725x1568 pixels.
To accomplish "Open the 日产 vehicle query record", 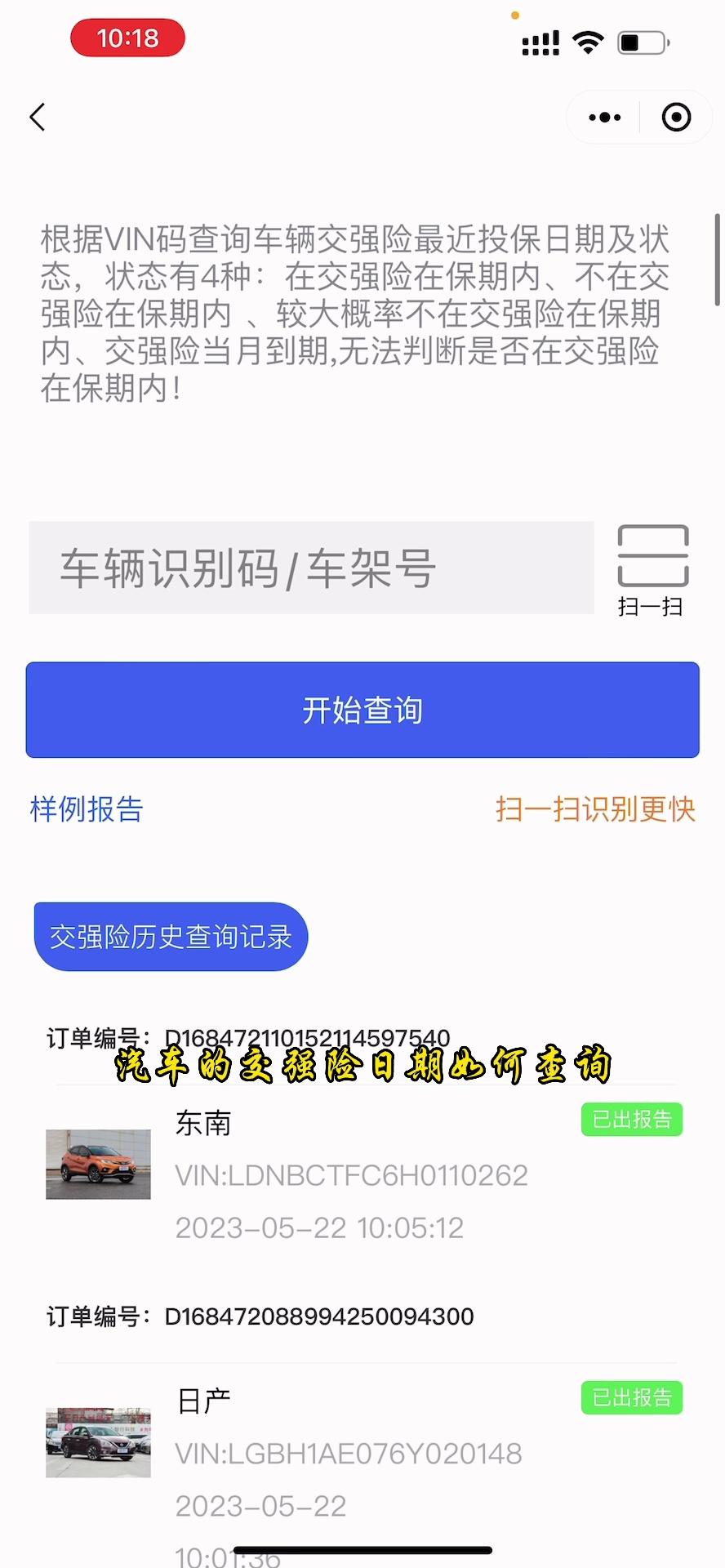I will (x=351, y=1452).
